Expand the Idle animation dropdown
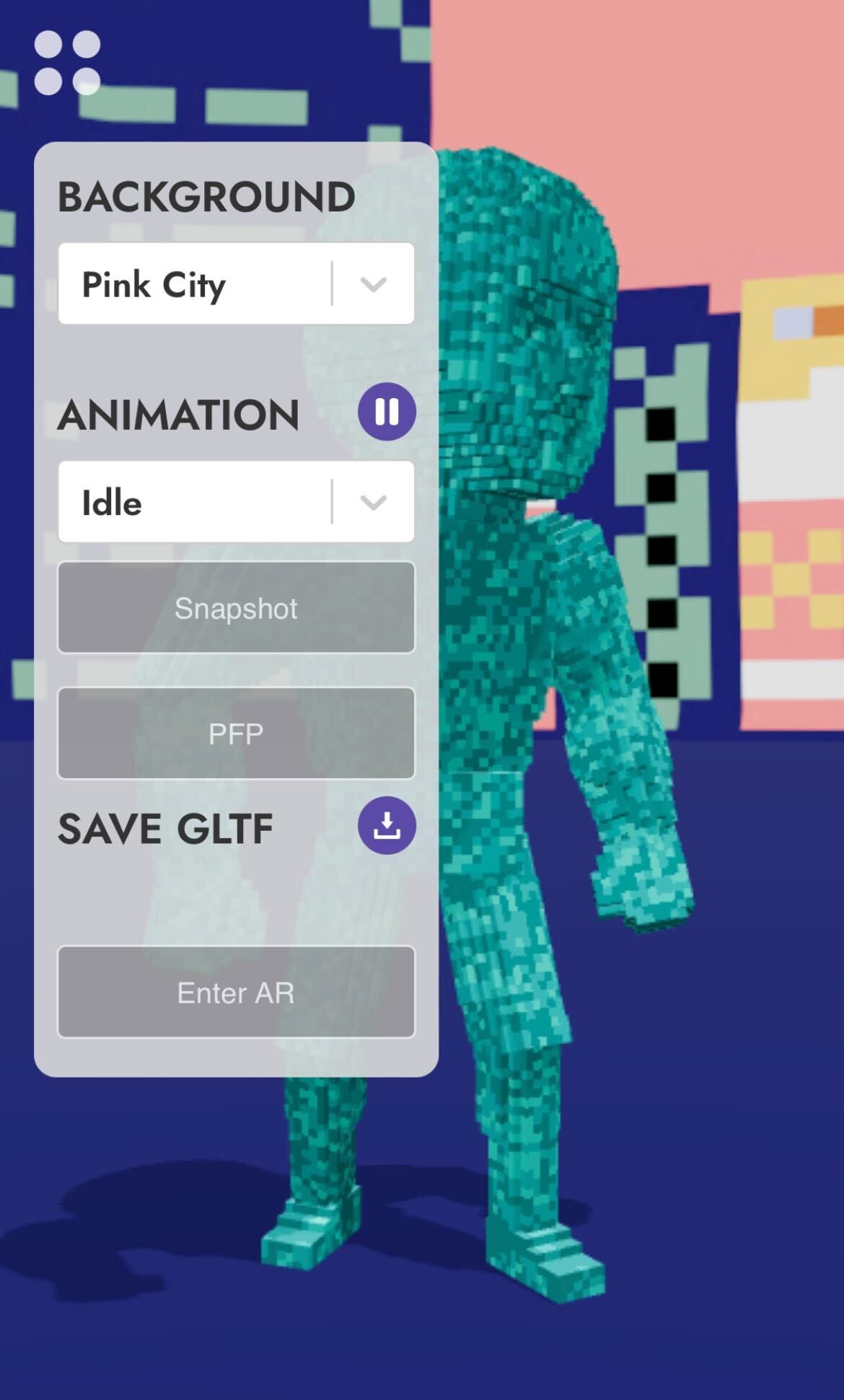Screen dimensions: 844x1400 (x=236, y=502)
